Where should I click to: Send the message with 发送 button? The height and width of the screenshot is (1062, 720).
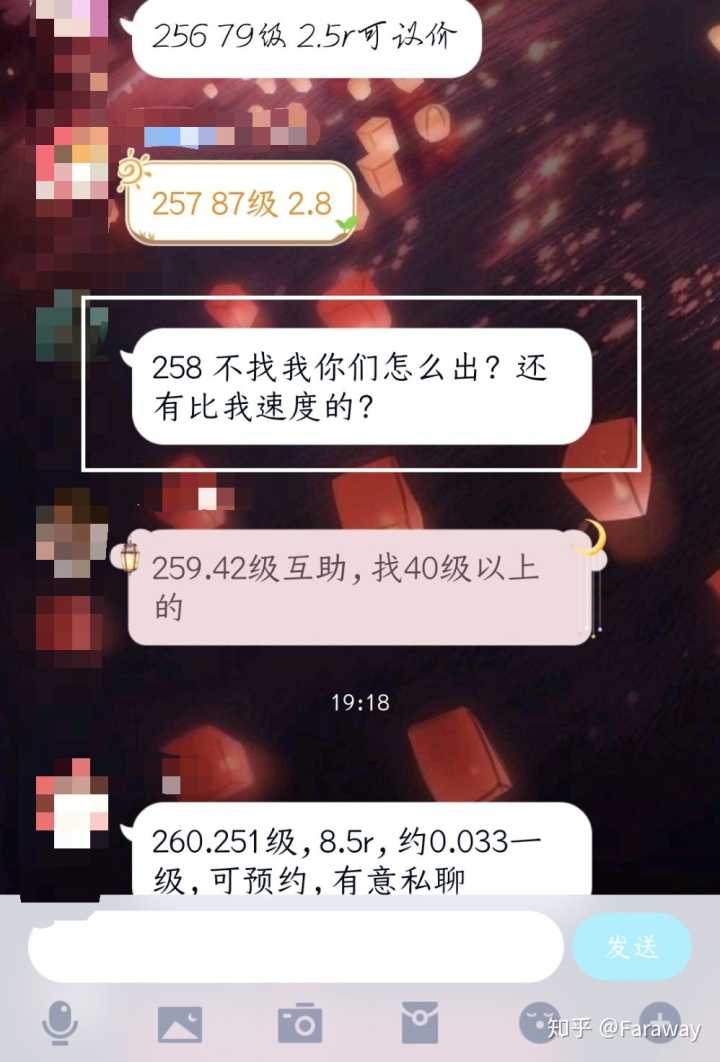click(x=631, y=946)
